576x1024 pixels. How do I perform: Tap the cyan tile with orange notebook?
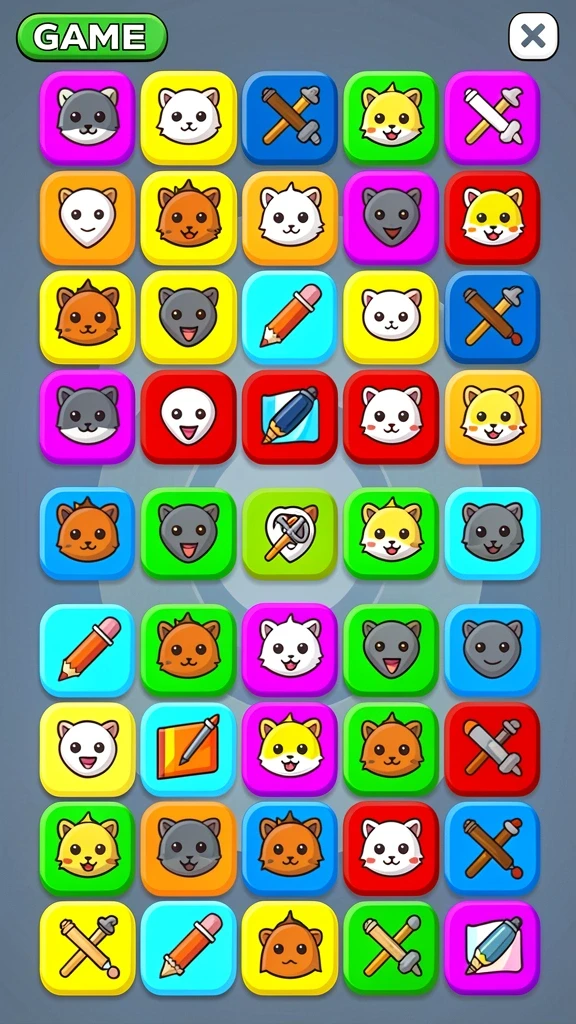click(x=188, y=749)
